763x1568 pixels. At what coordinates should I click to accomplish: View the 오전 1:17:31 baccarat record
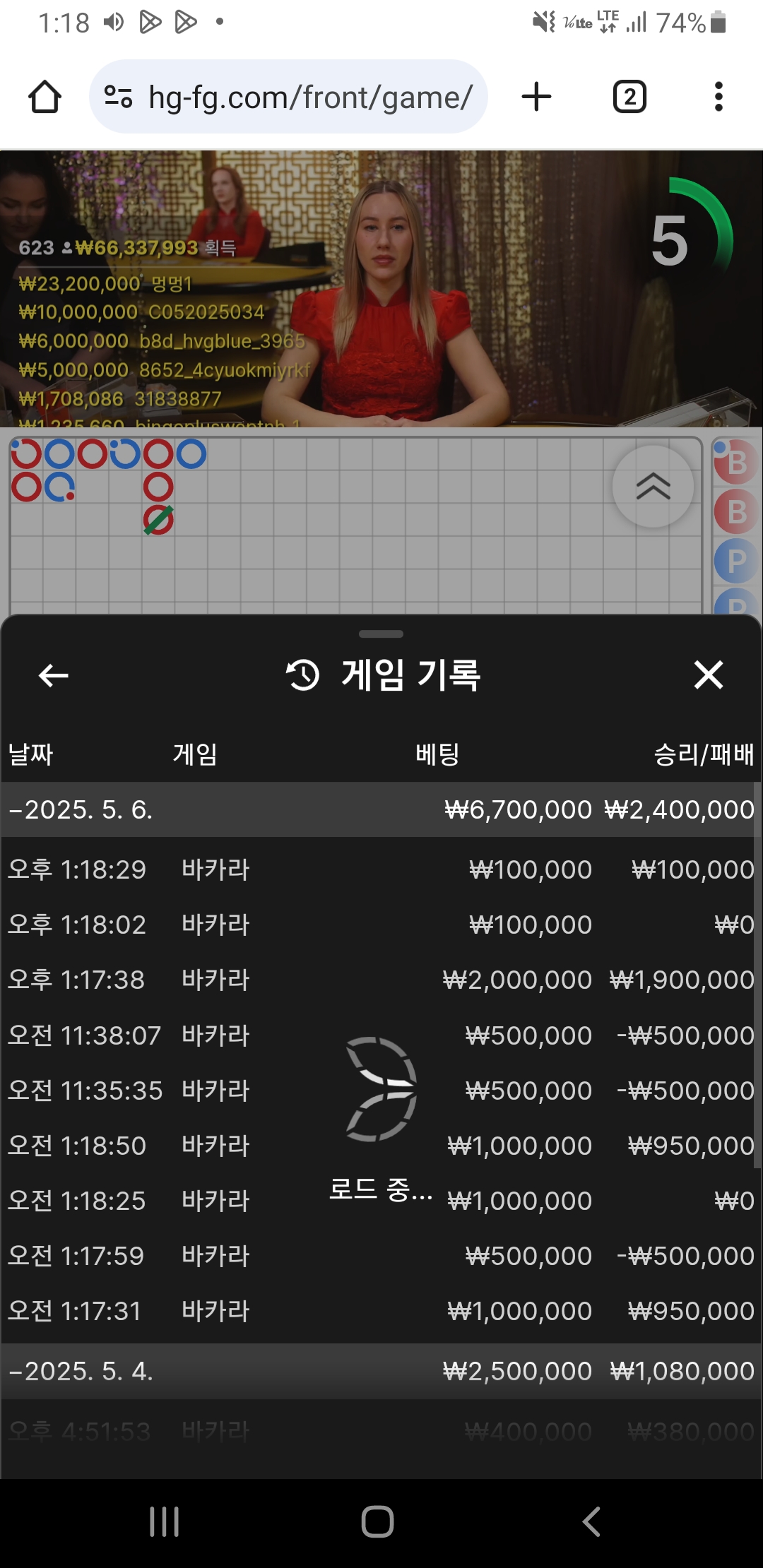(x=380, y=1311)
